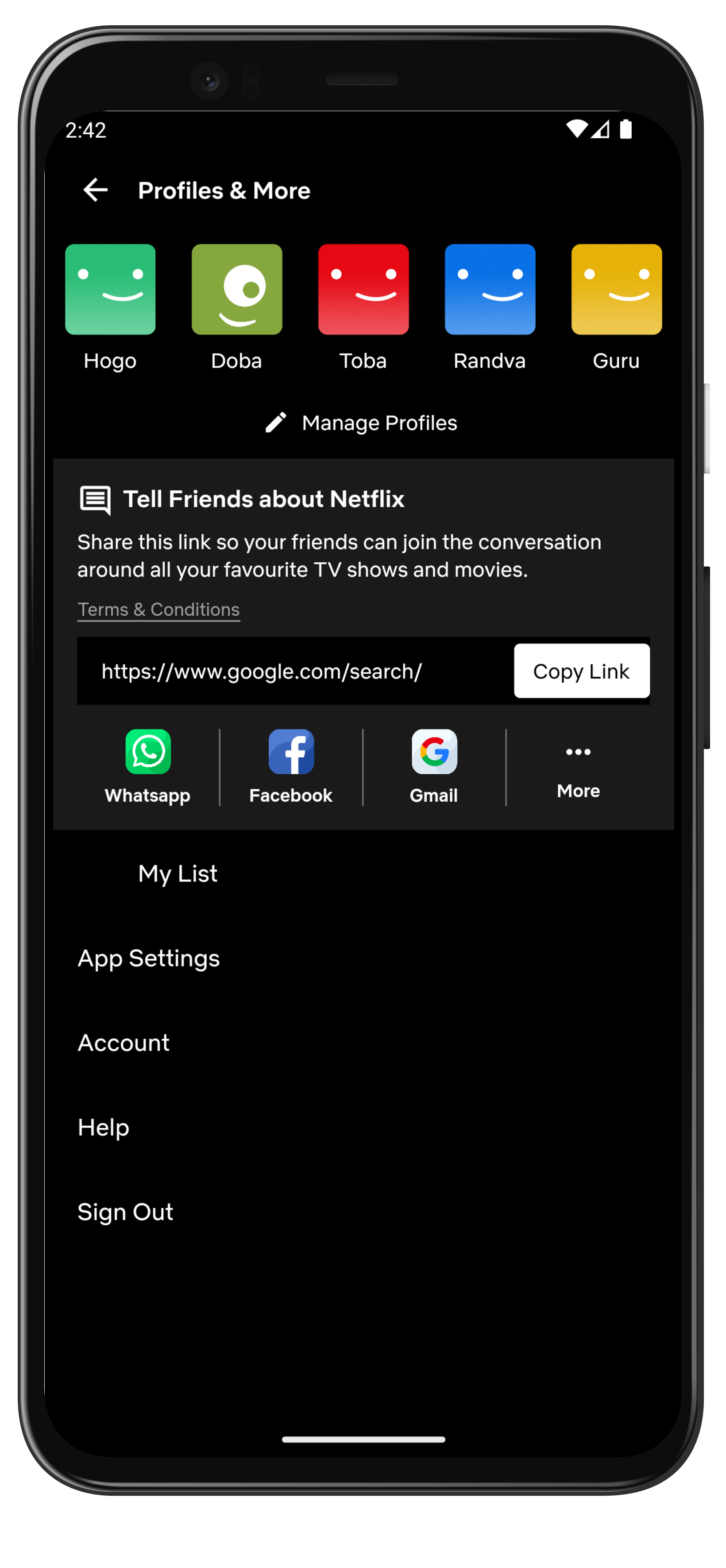Screen dimensions: 726x1568
Task: Open App Settings
Action: click(x=148, y=958)
